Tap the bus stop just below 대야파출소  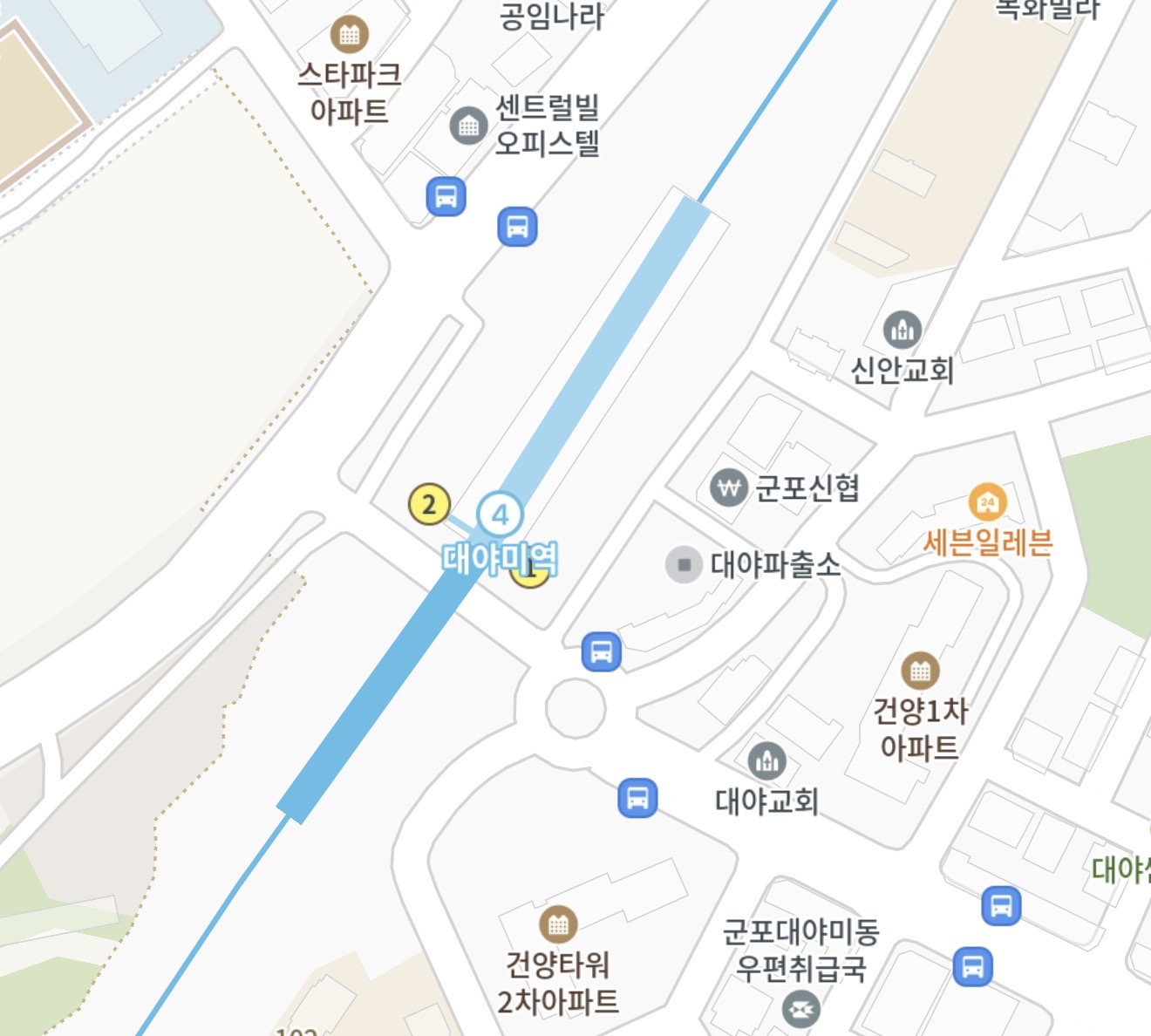pyautogui.click(x=602, y=651)
